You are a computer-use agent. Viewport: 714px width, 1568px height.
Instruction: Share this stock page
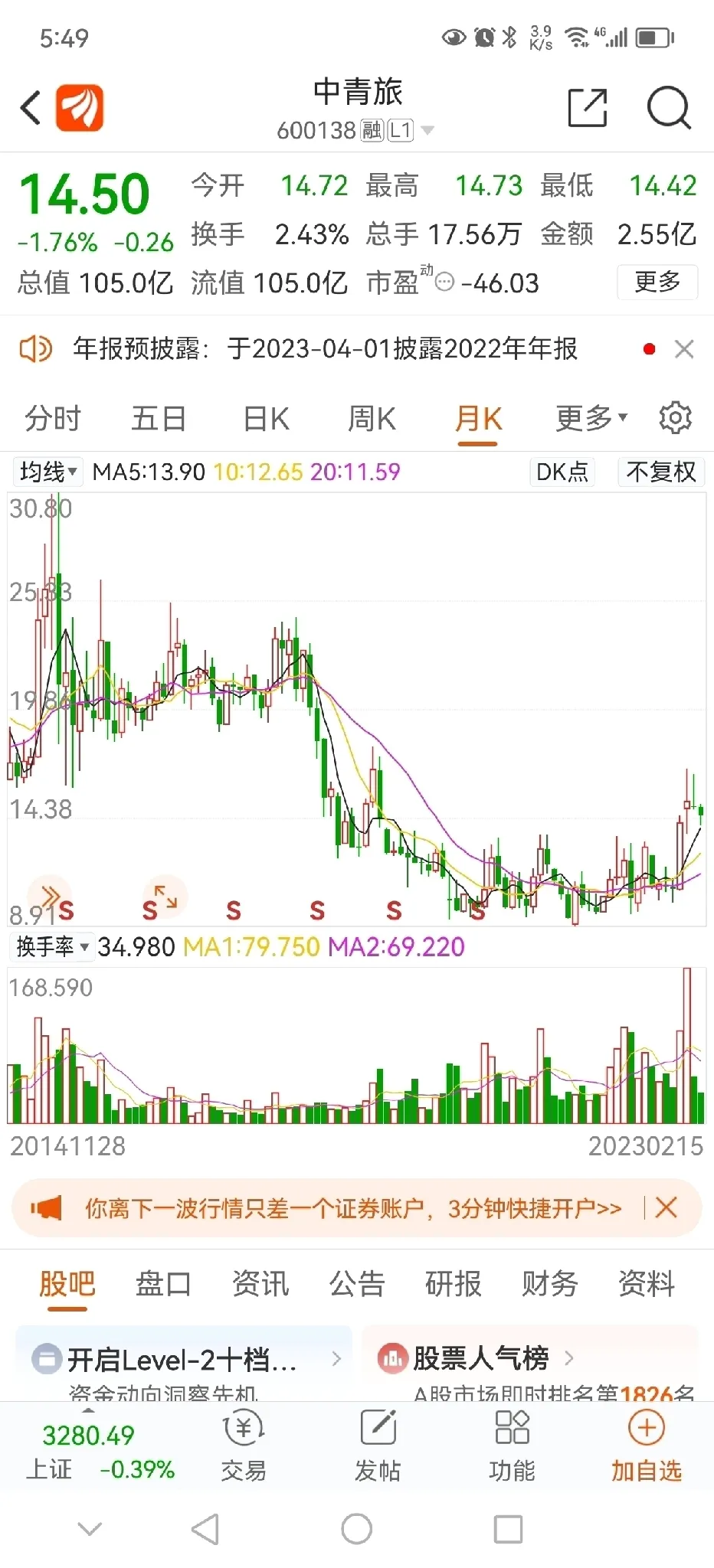[x=588, y=107]
